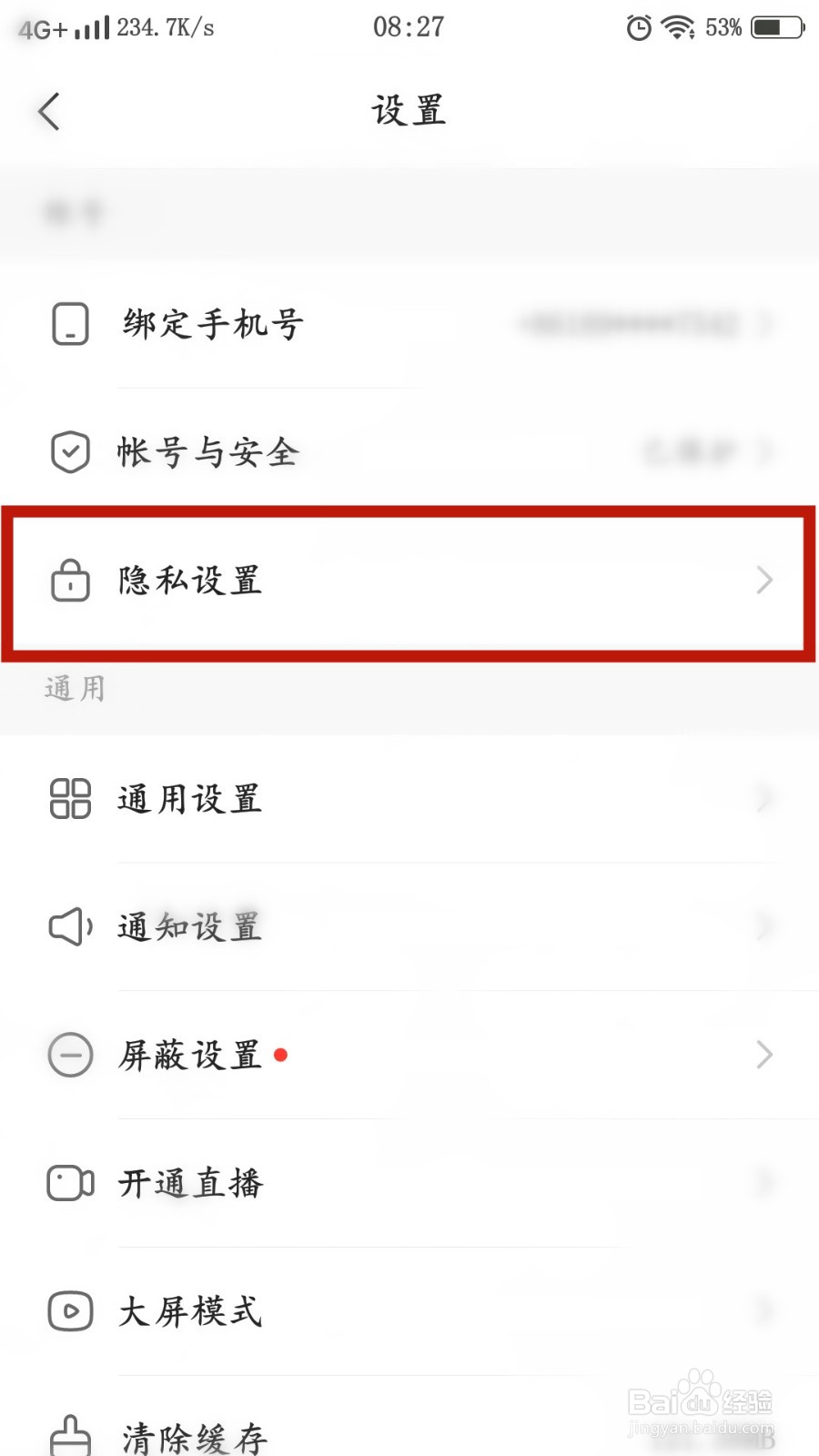Screen dimensions: 819x1456
Task: Tap the back arrow at top left
Action: [49, 110]
